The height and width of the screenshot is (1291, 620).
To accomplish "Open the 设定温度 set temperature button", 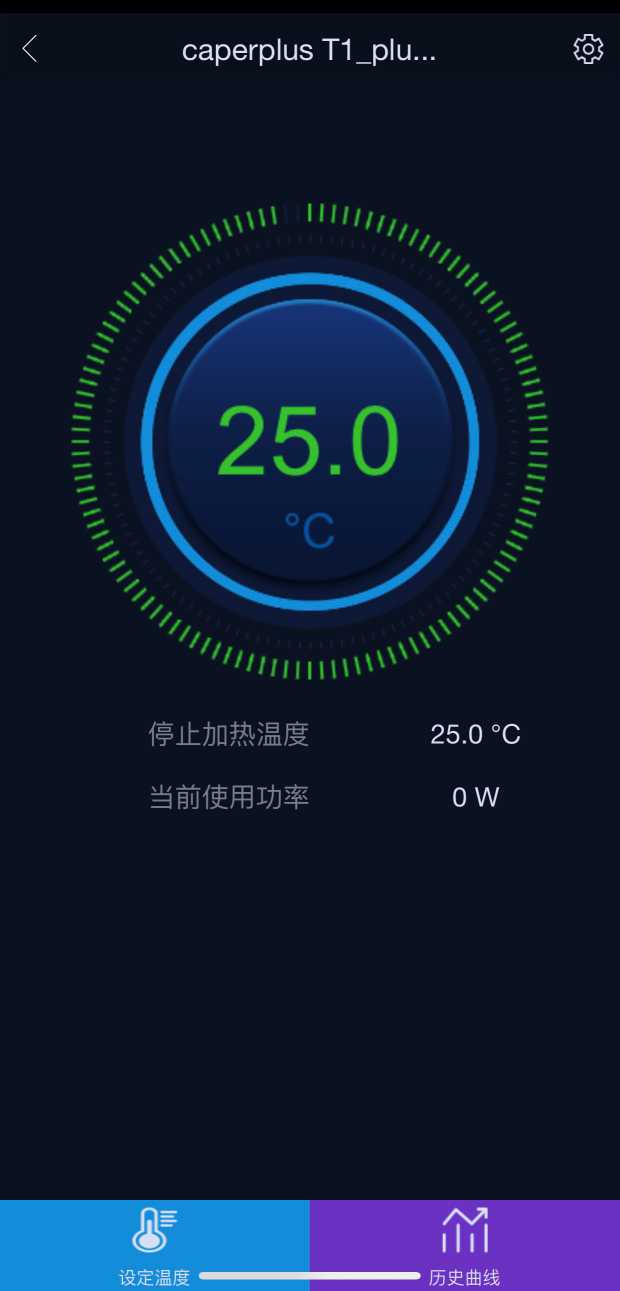I will coord(155,1243).
